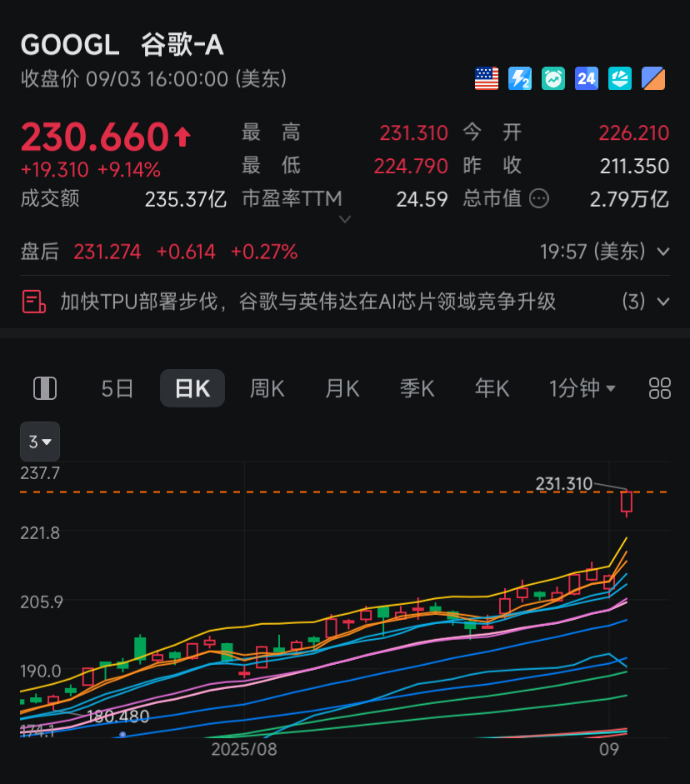
Task: Switch to the 5日 chart tab
Action: click(x=117, y=389)
